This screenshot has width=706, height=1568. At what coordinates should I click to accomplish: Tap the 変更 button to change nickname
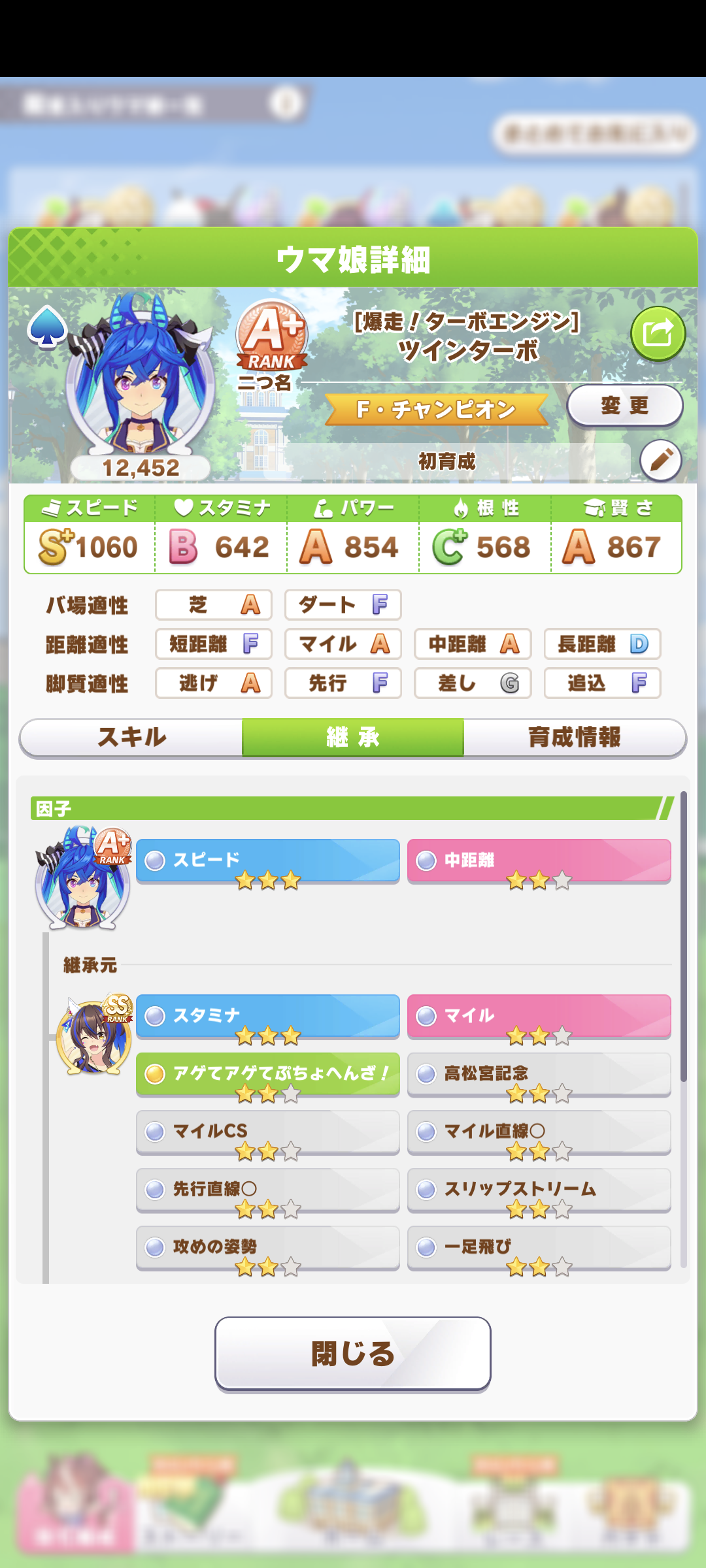click(x=625, y=406)
